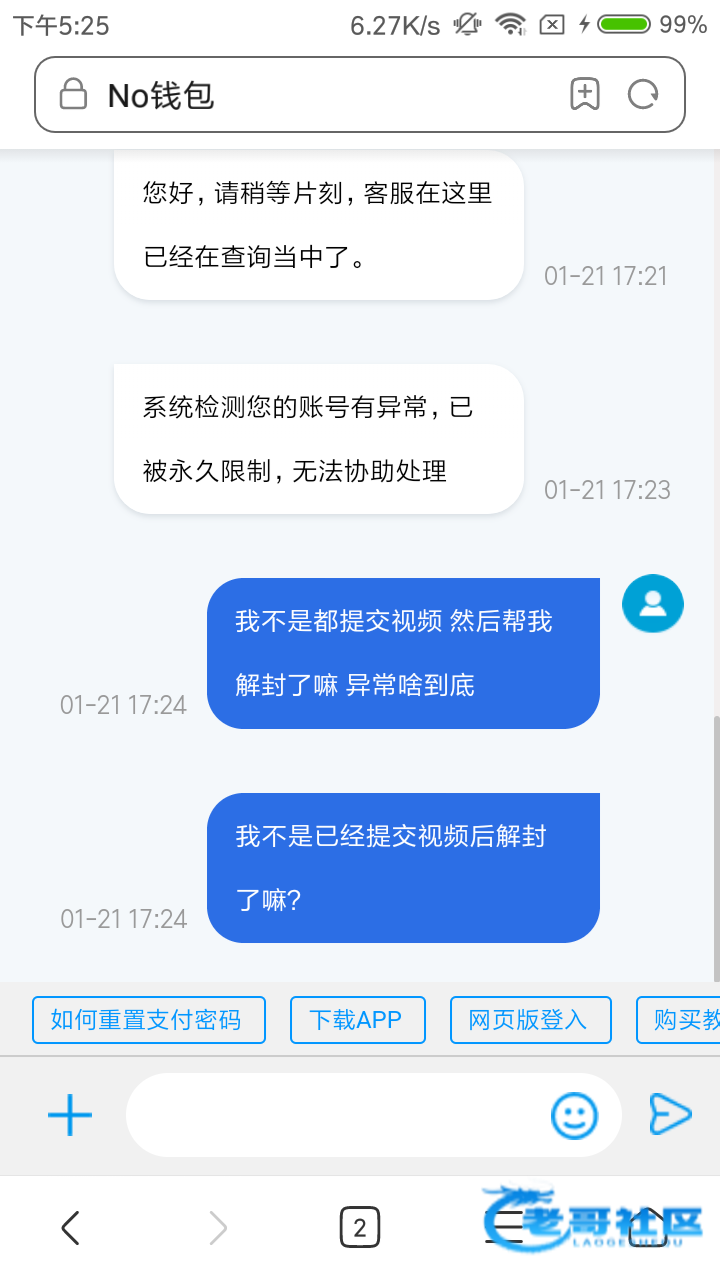This screenshot has width=720, height=1280.
Task: Open the emoji picker
Action: point(574,1115)
